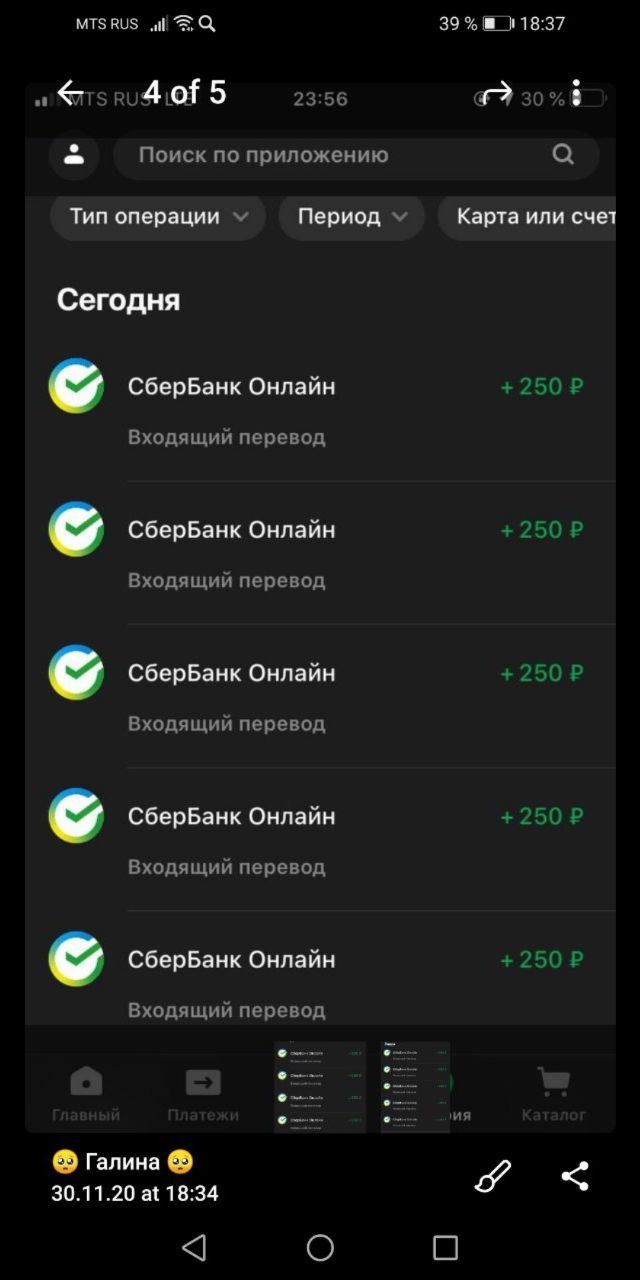Go back from the photo viewer
Image resolution: width=640 pixels, height=1280 pixels.
coord(70,93)
